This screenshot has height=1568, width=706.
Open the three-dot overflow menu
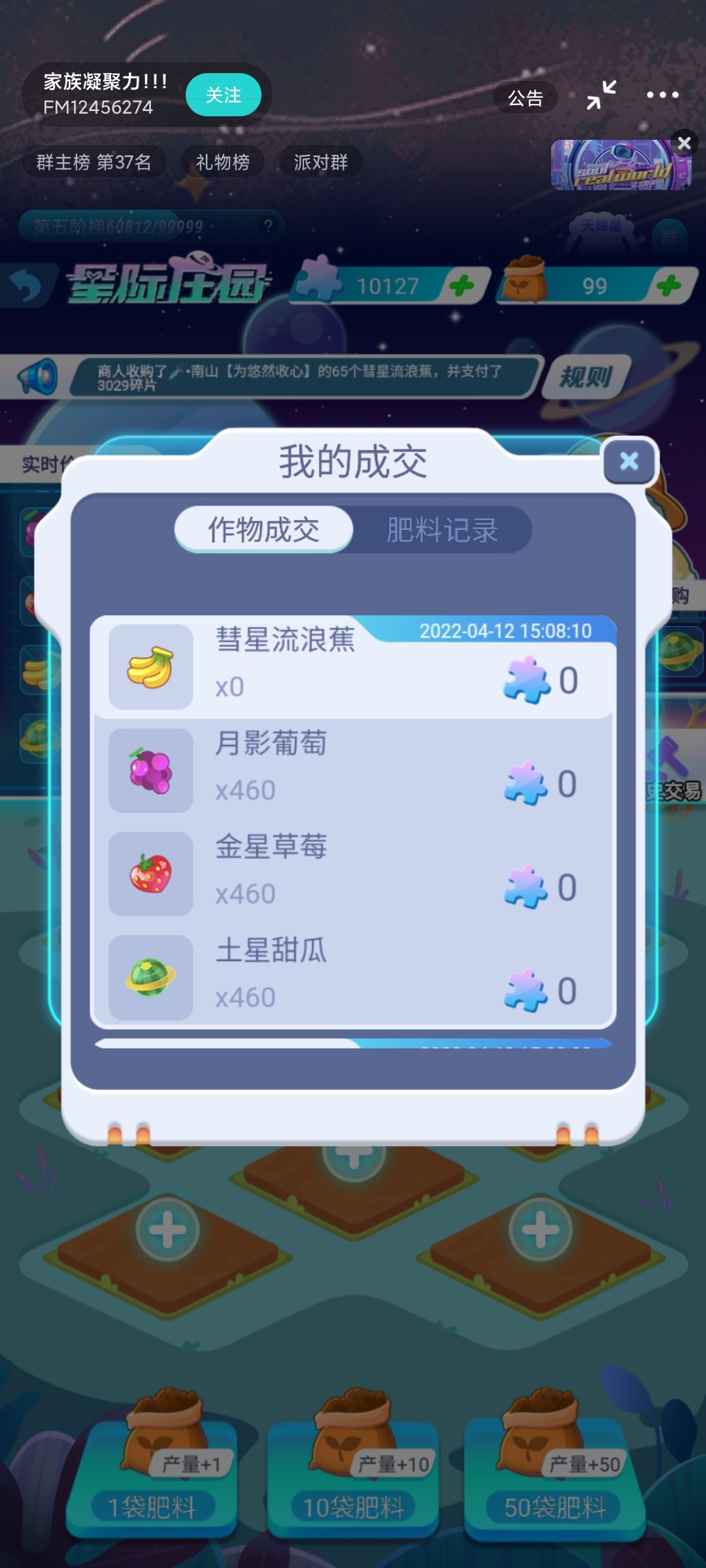(x=662, y=95)
